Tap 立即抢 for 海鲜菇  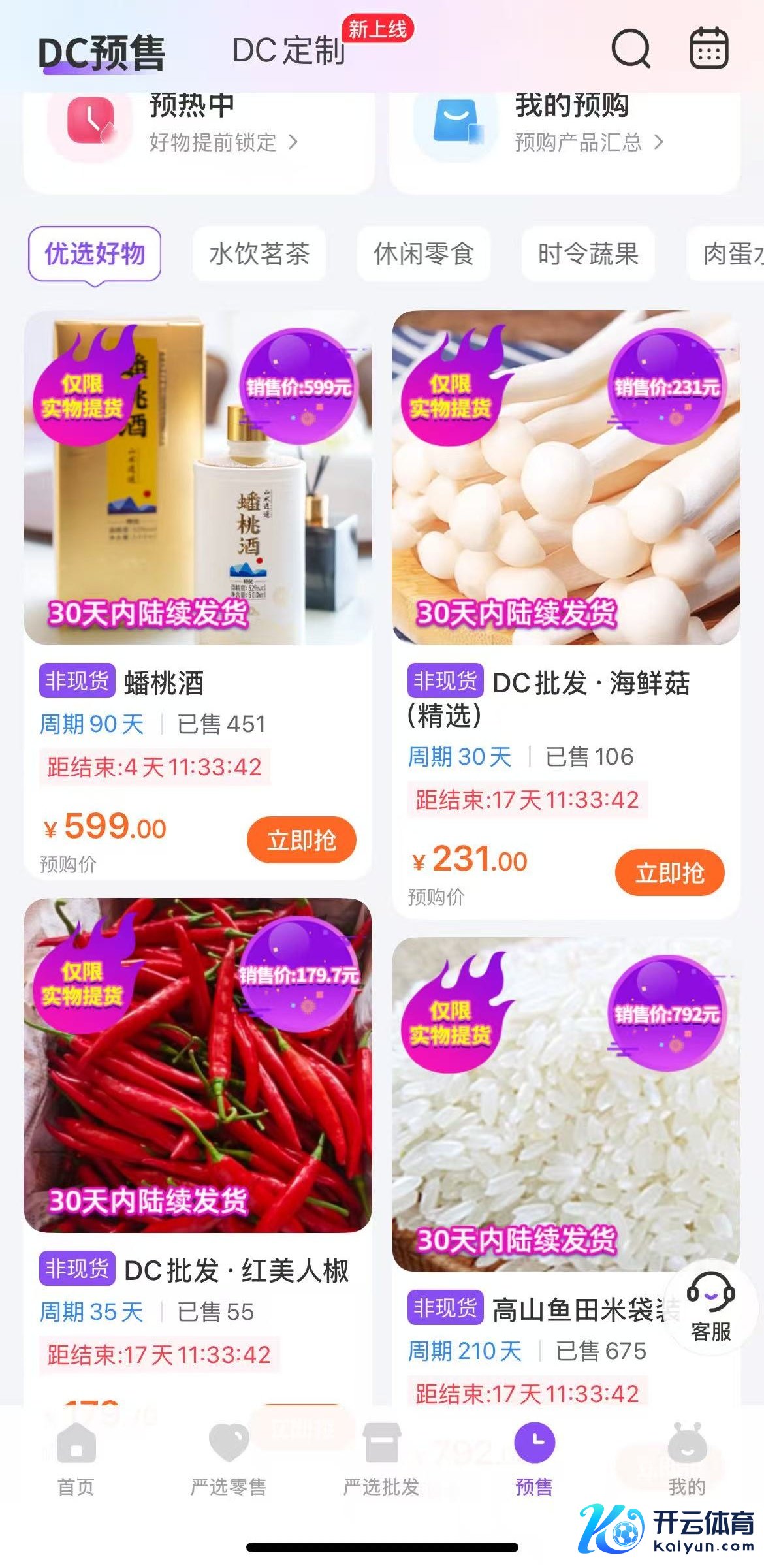[669, 872]
